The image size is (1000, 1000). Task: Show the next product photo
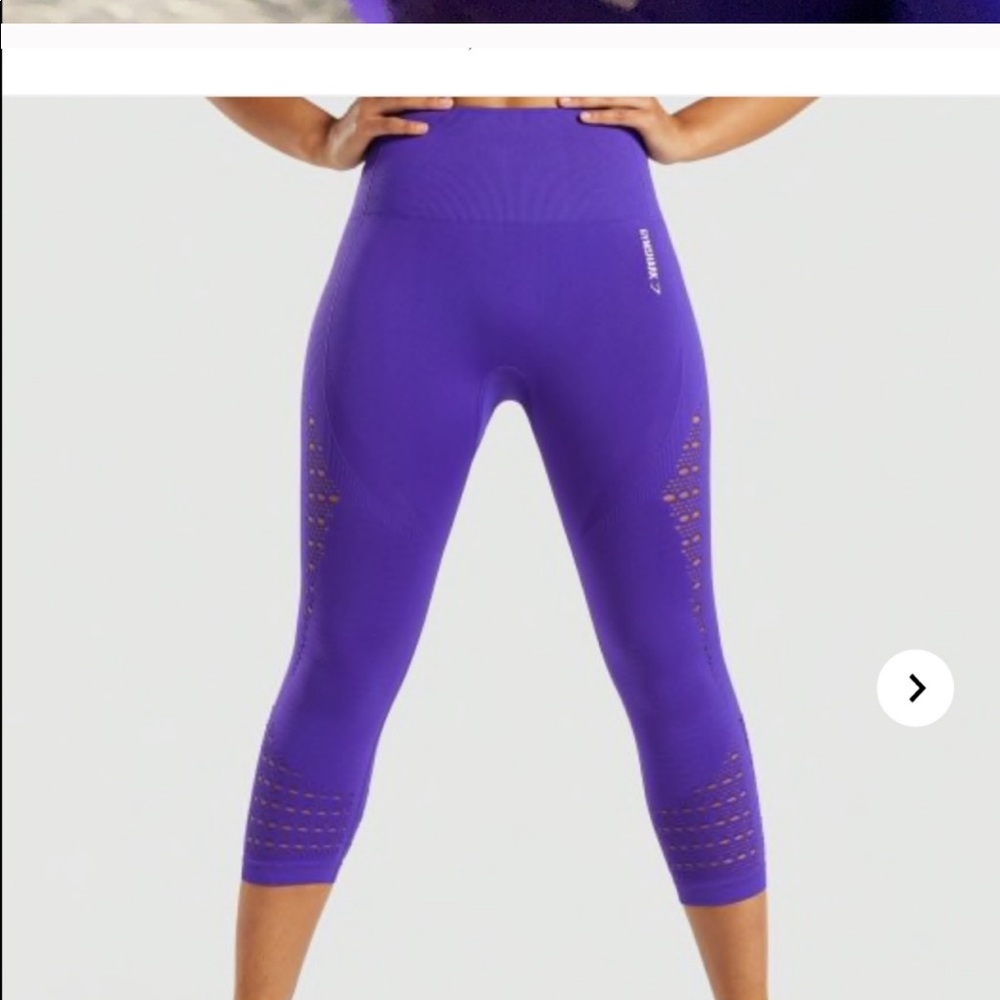tap(915, 688)
